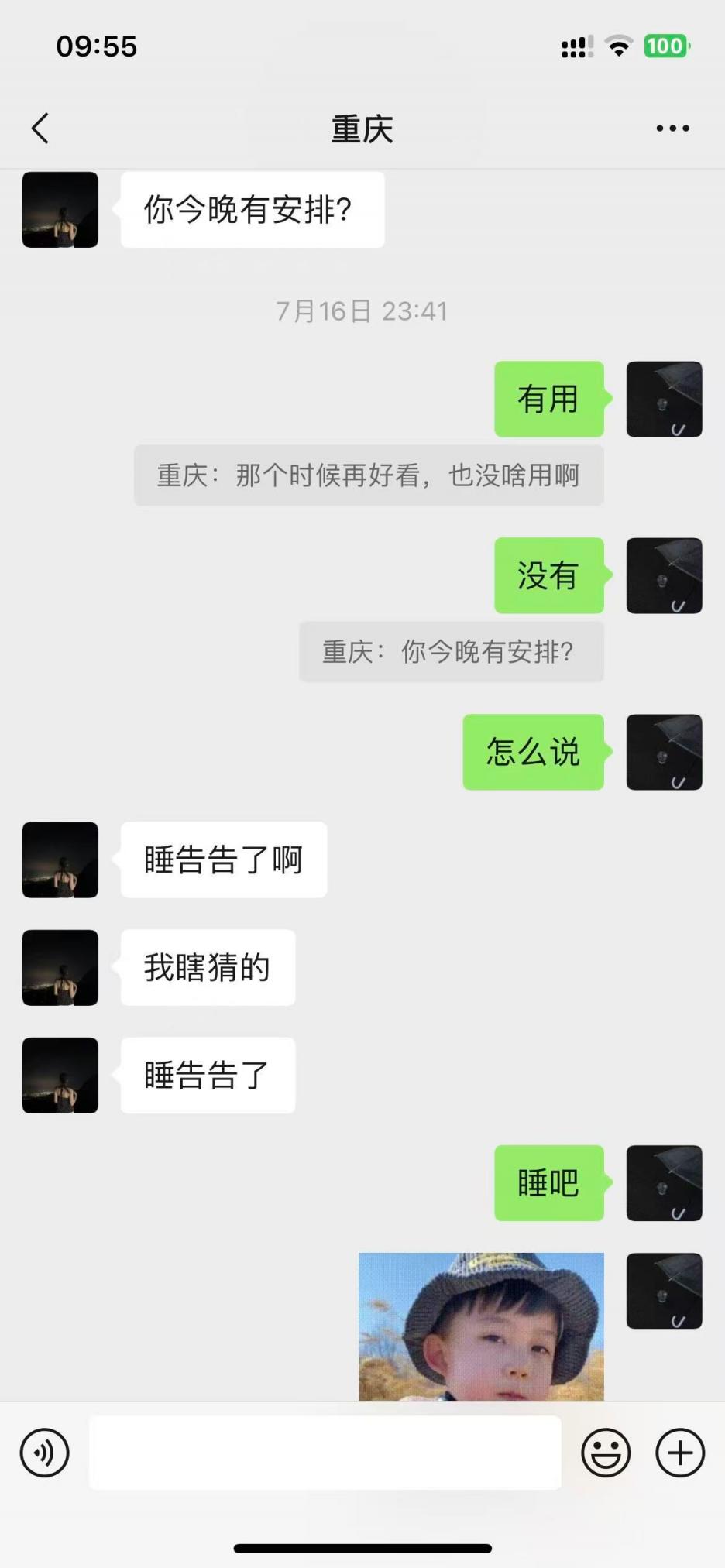Open the emoji sticker panel
The height and width of the screenshot is (1568, 725).
(x=606, y=1453)
